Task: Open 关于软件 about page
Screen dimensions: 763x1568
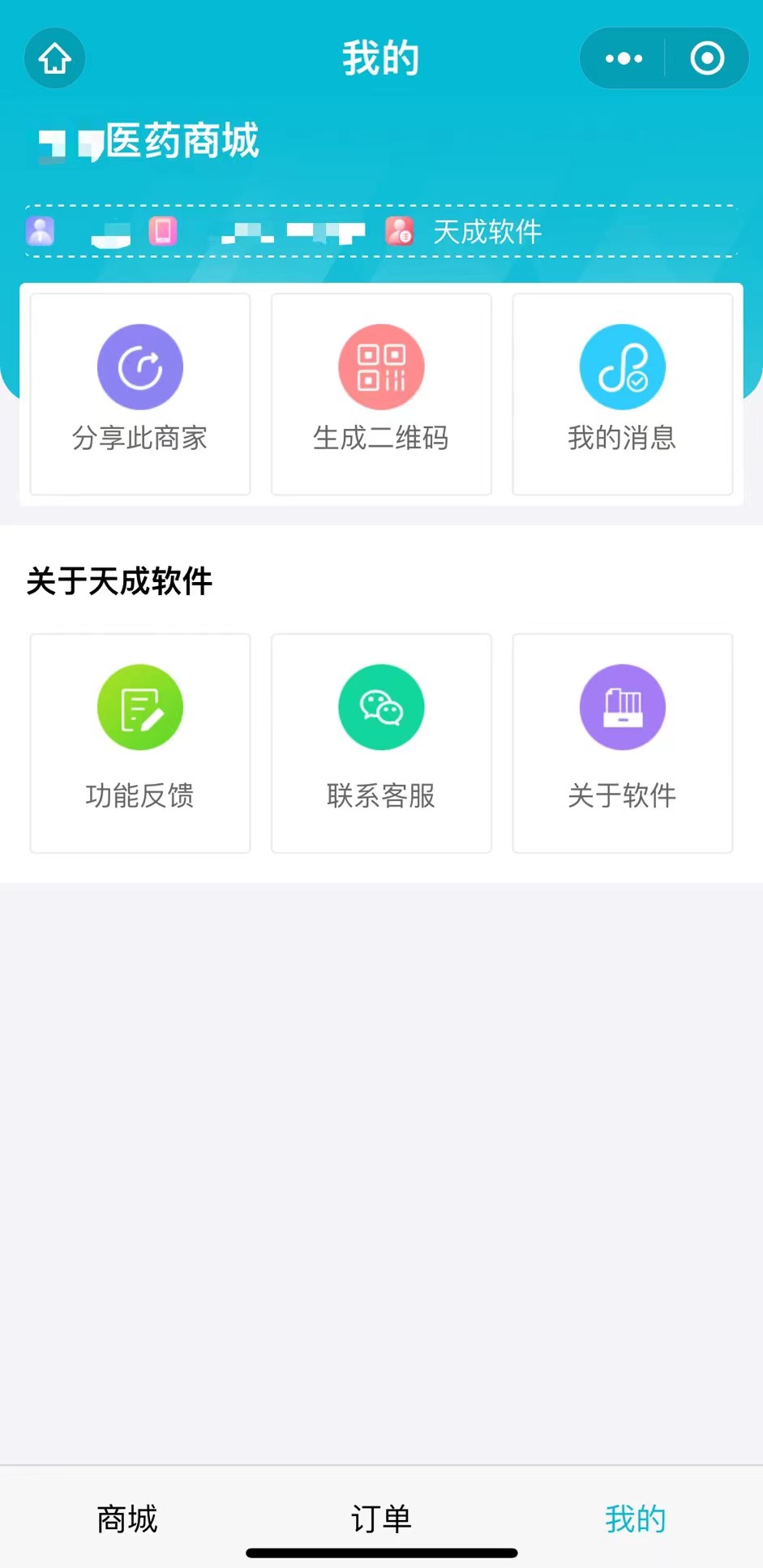Action: (622, 743)
